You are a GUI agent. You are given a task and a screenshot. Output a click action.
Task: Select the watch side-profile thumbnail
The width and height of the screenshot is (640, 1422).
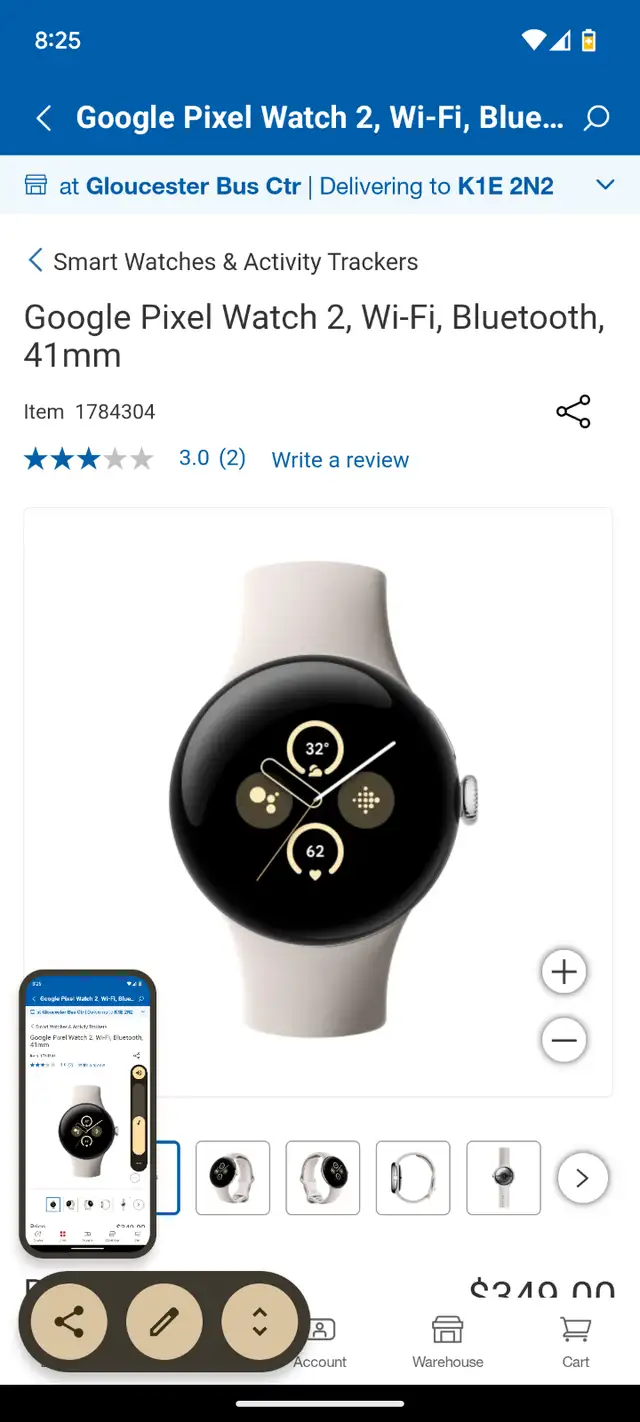(413, 1178)
